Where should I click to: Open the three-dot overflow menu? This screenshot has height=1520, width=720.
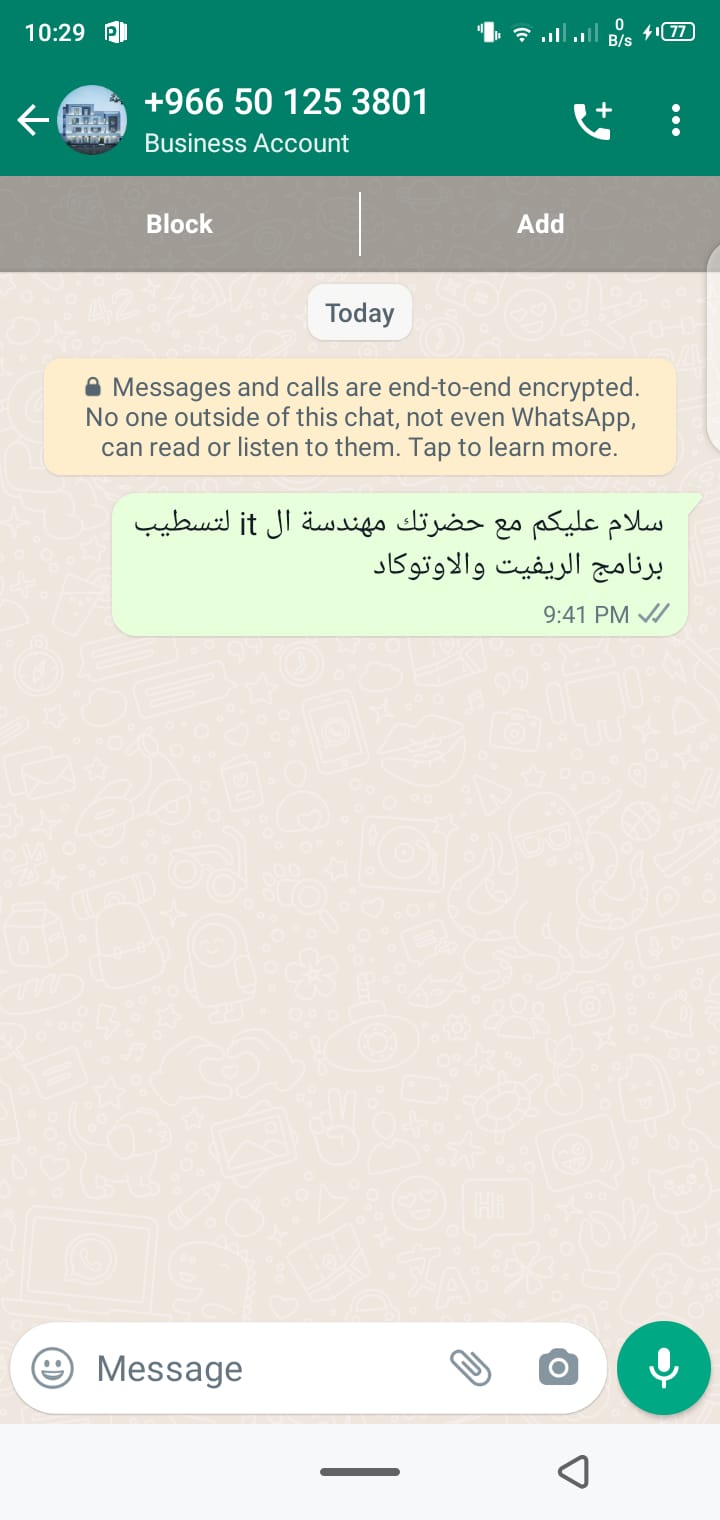[x=676, y=120]
